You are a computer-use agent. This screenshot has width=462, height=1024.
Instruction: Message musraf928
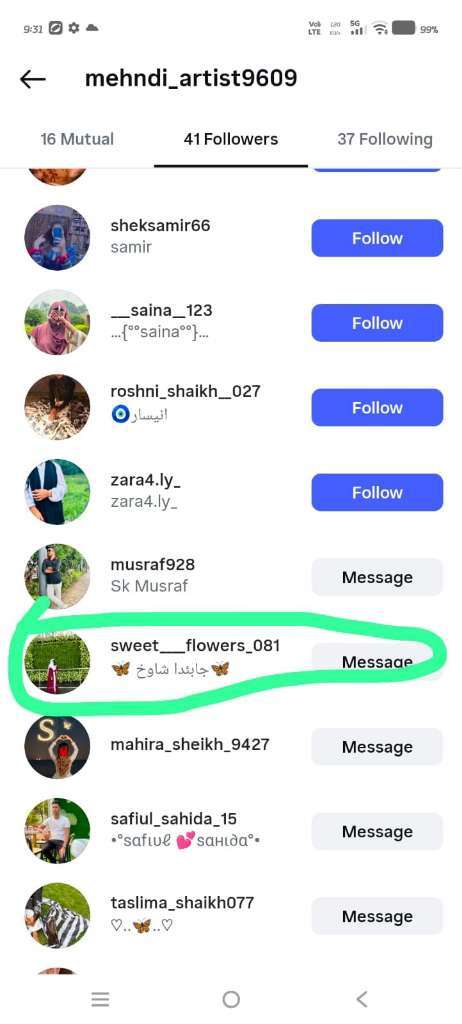(x=377, y=577)
